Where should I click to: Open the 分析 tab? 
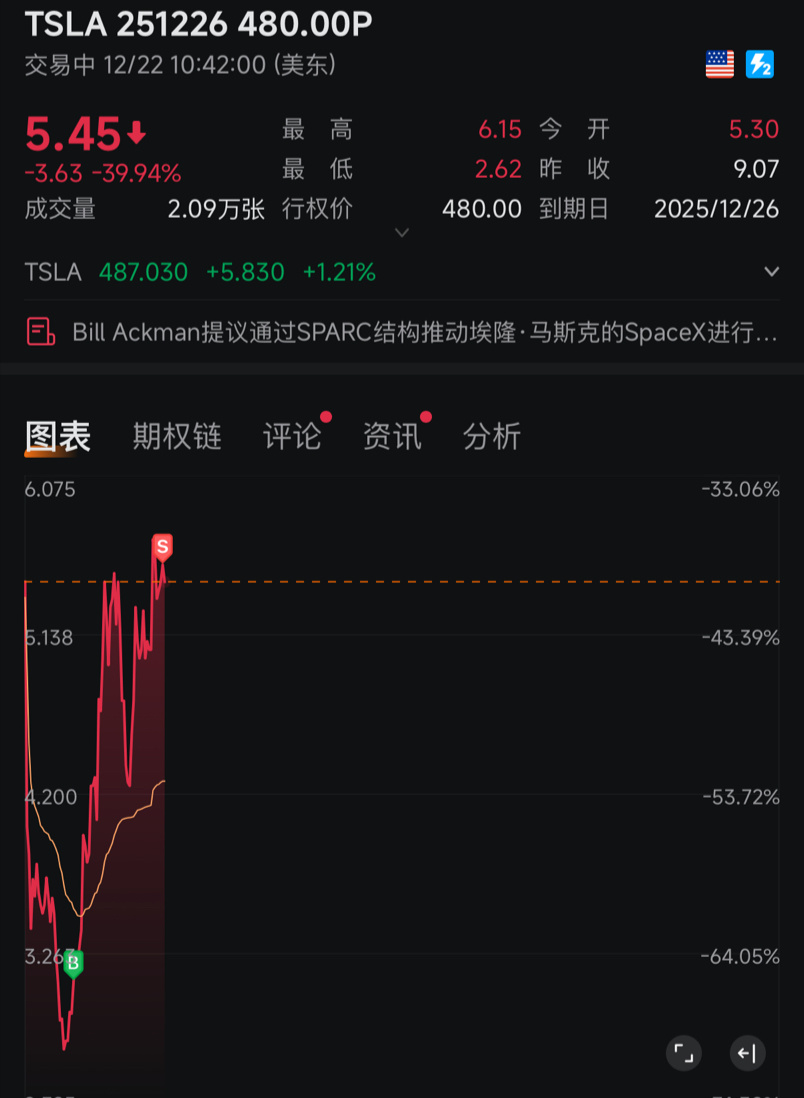click(492, 437)
